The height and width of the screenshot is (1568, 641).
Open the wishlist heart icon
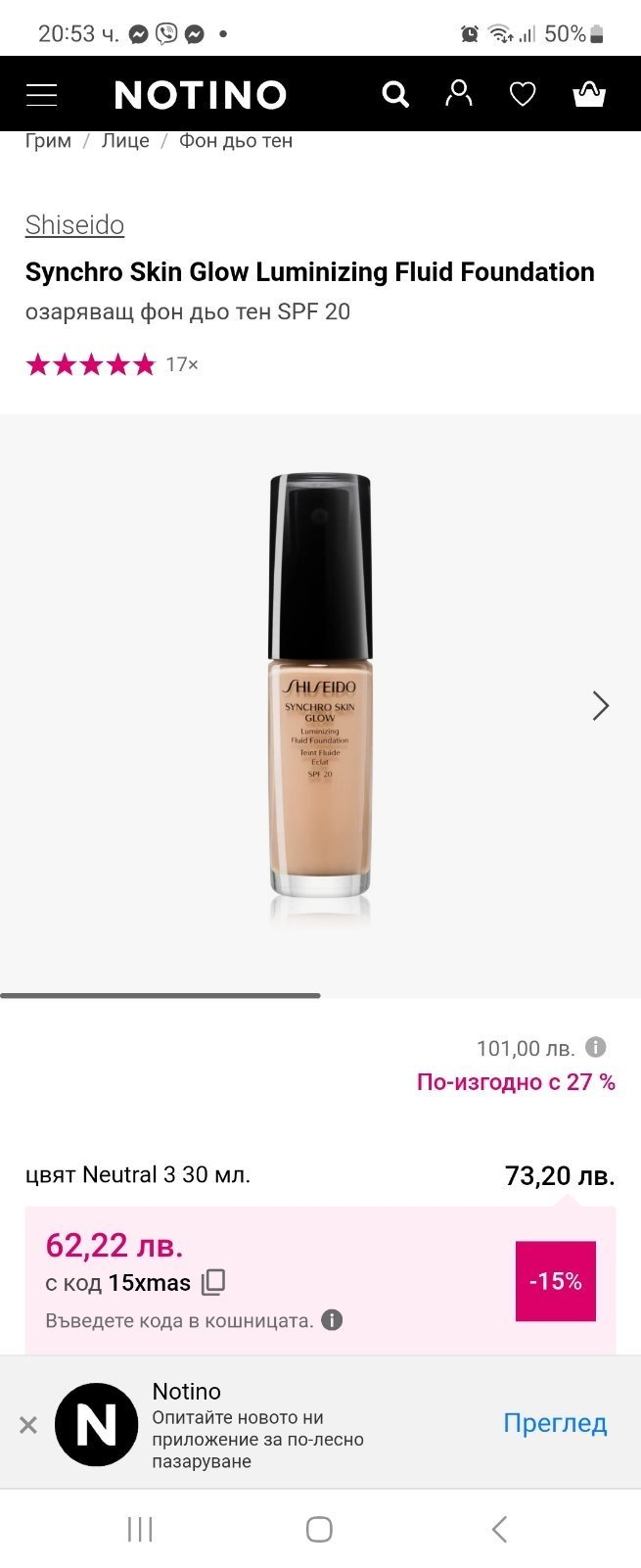[523, 94]
